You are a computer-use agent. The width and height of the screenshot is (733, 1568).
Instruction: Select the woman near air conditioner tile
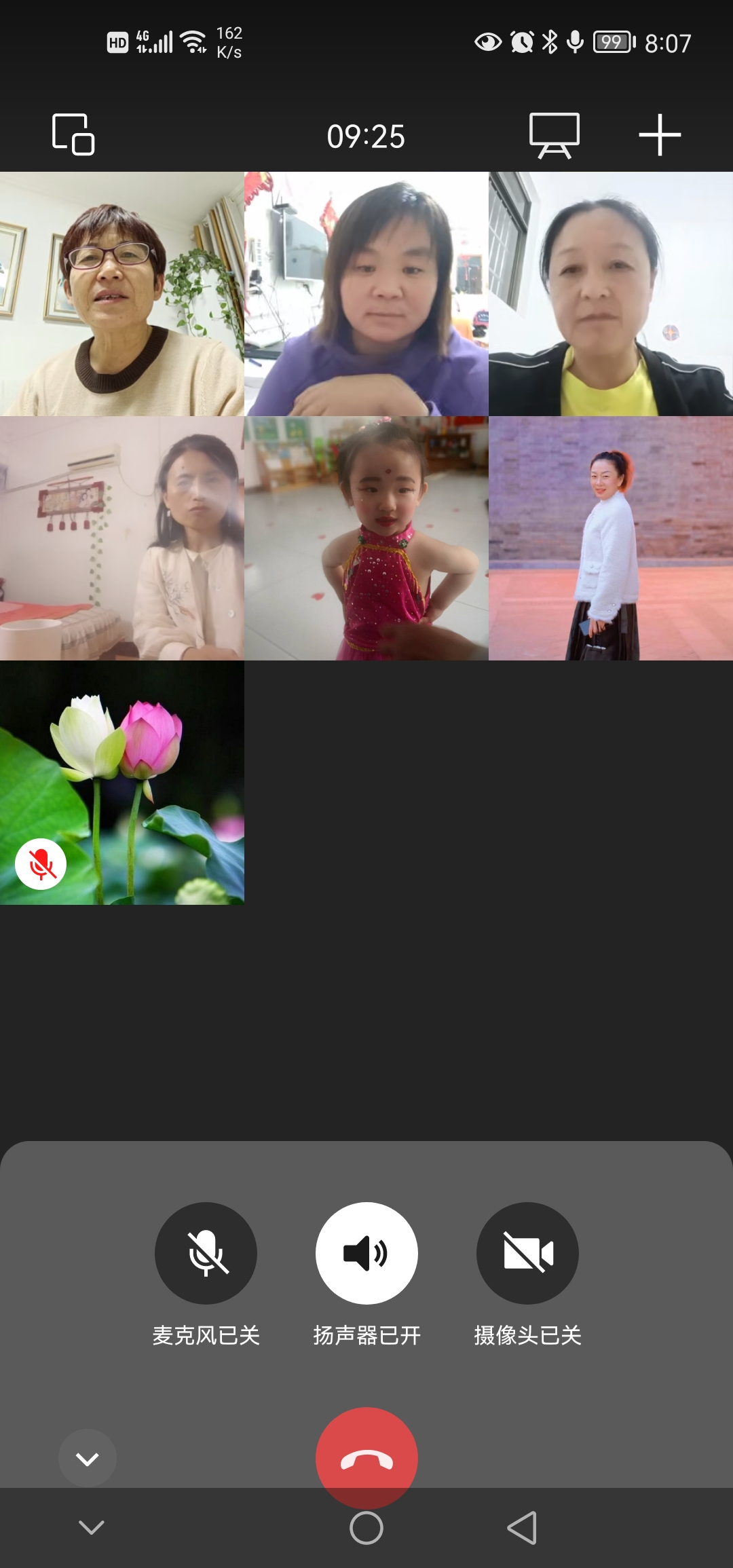click(x=122, y=538)
